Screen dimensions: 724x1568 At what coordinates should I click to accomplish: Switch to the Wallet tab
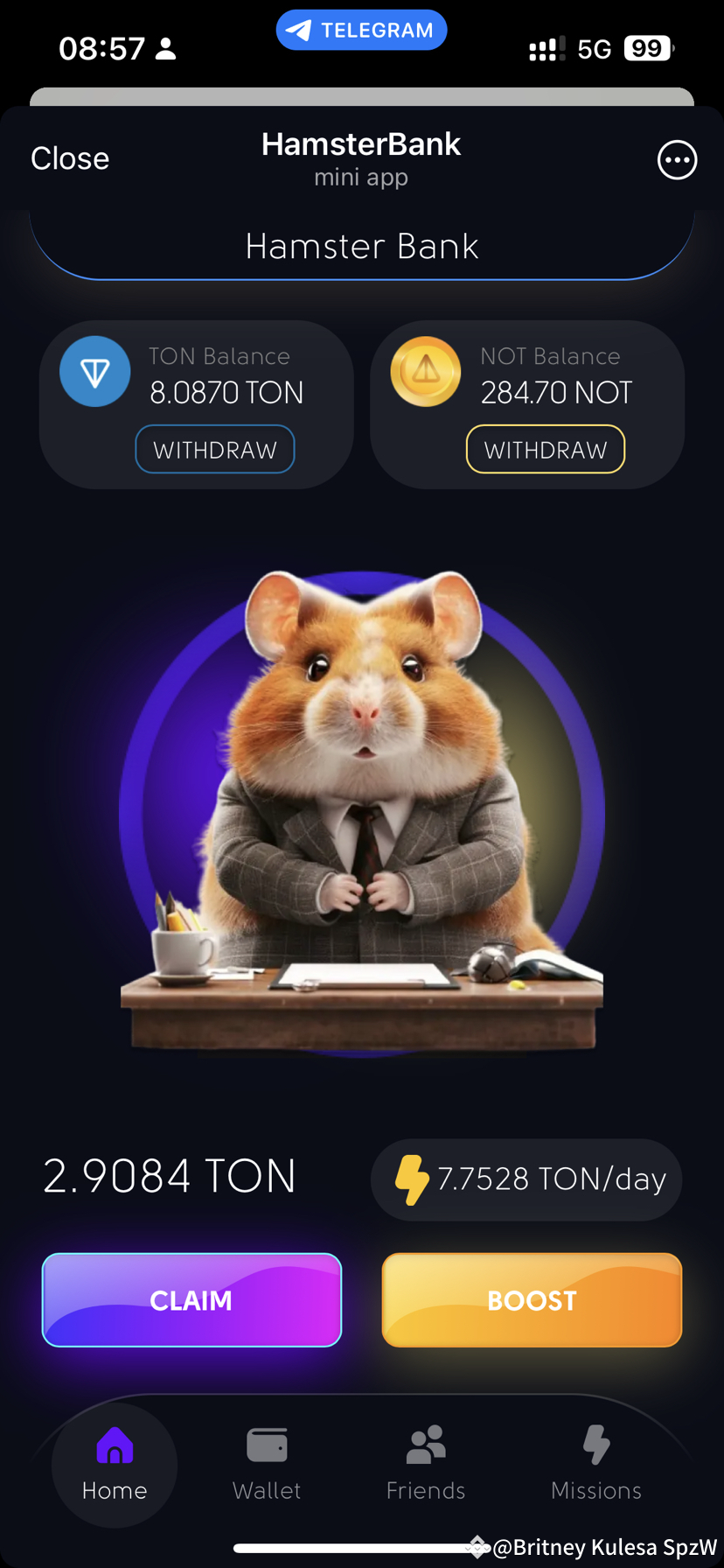(x=267, y=1461)
